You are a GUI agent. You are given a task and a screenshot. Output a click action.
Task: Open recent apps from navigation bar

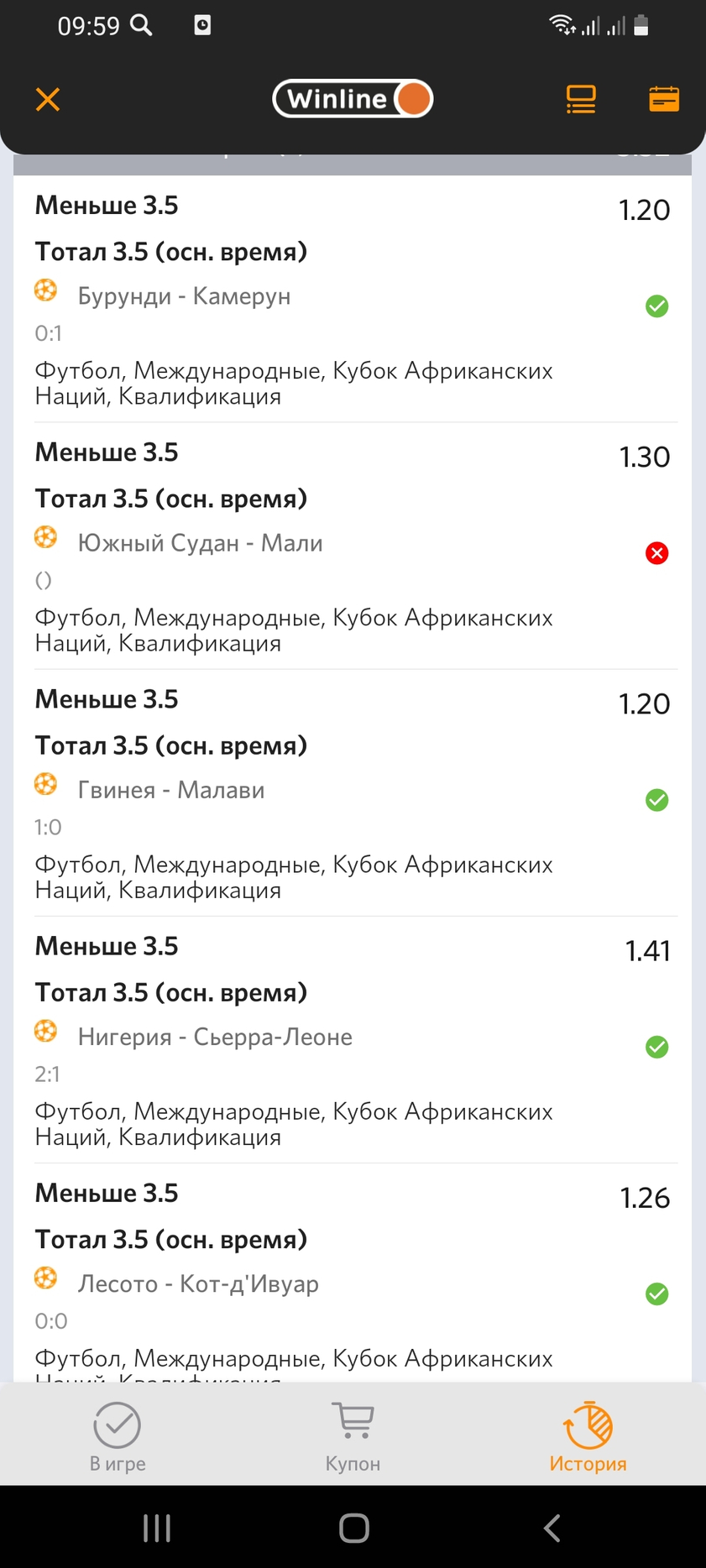pos(157,1528)
